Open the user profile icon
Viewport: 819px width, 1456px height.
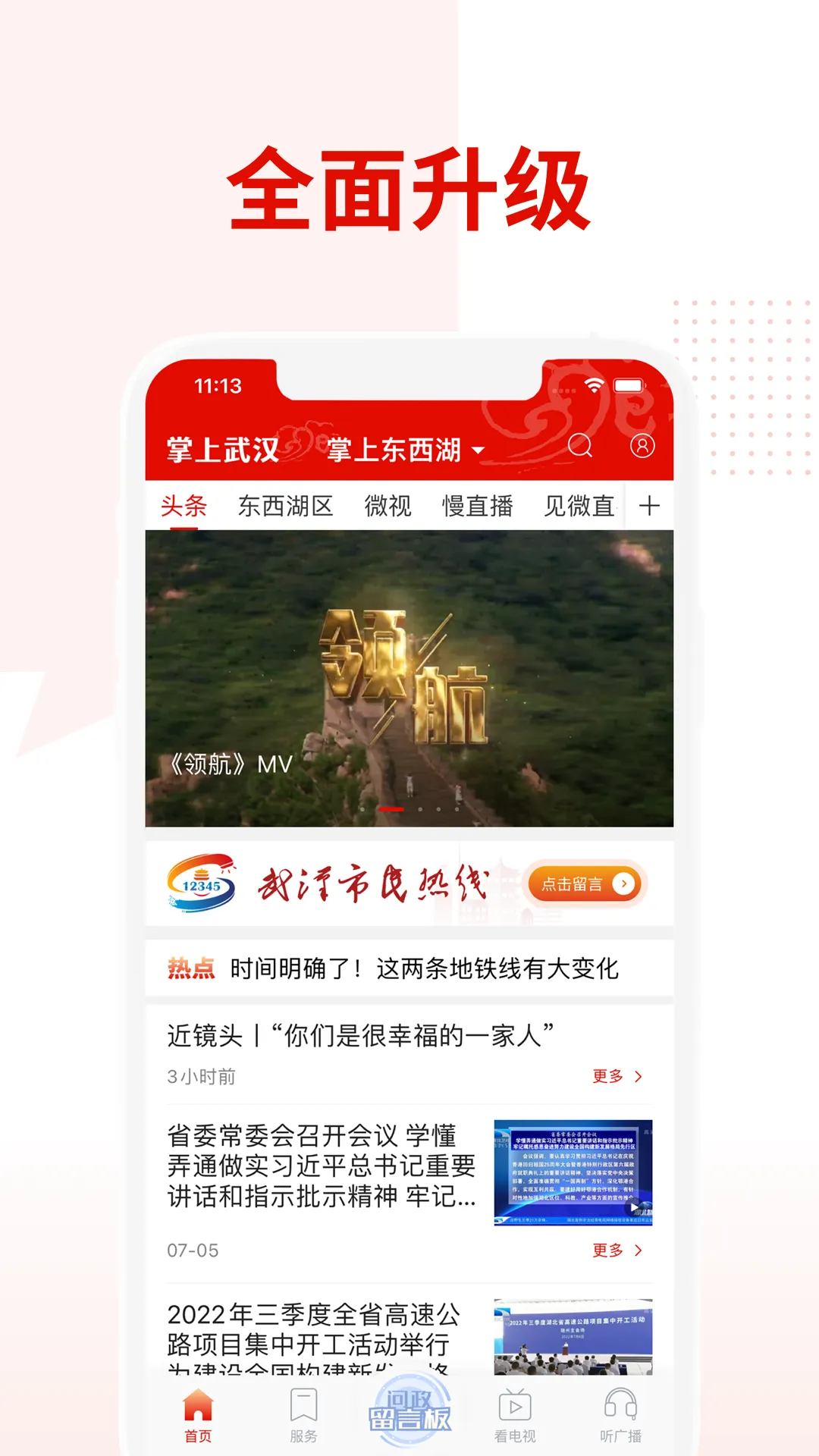pos(642,447)
